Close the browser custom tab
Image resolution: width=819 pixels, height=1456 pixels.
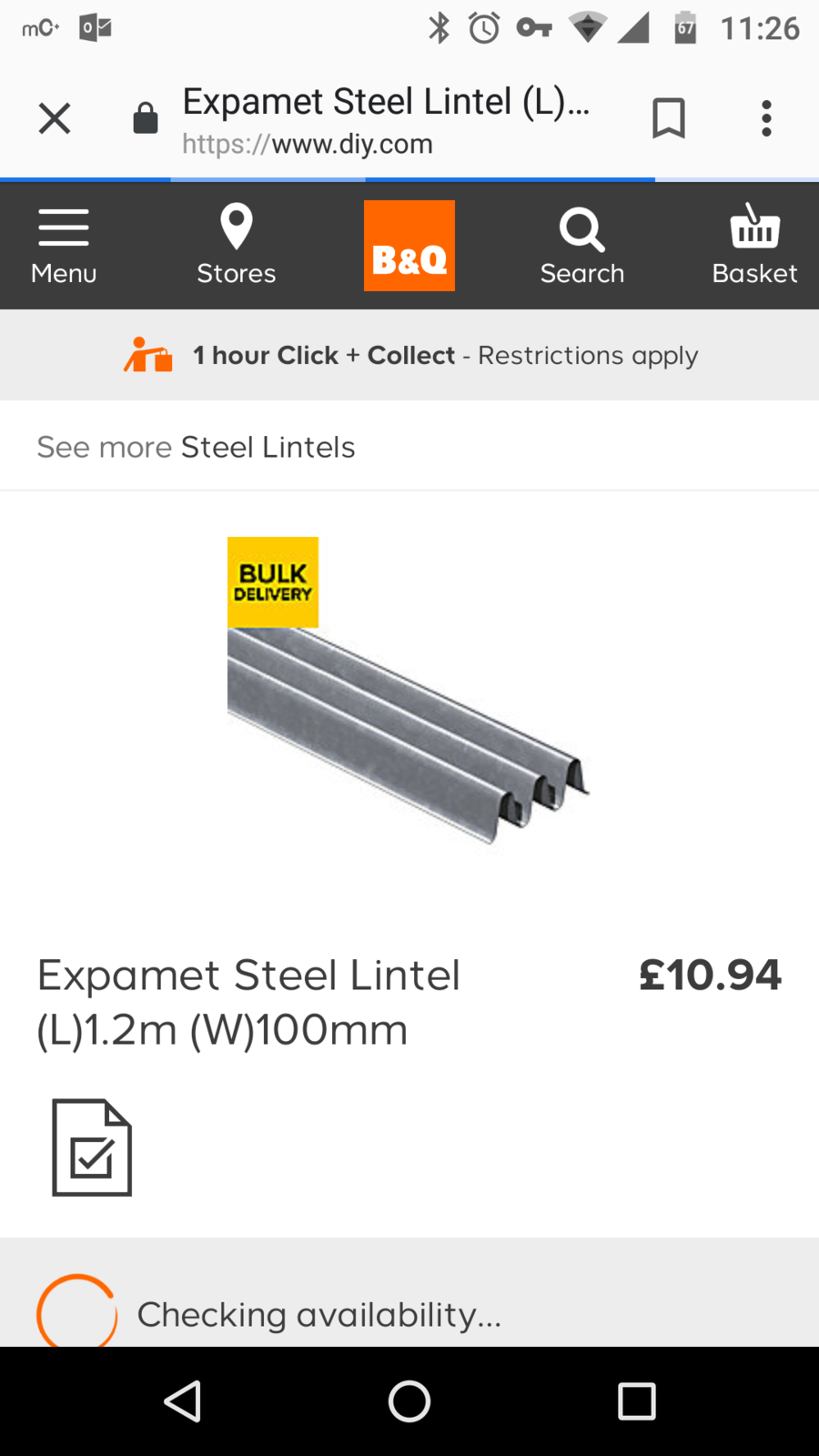[55, 118]
